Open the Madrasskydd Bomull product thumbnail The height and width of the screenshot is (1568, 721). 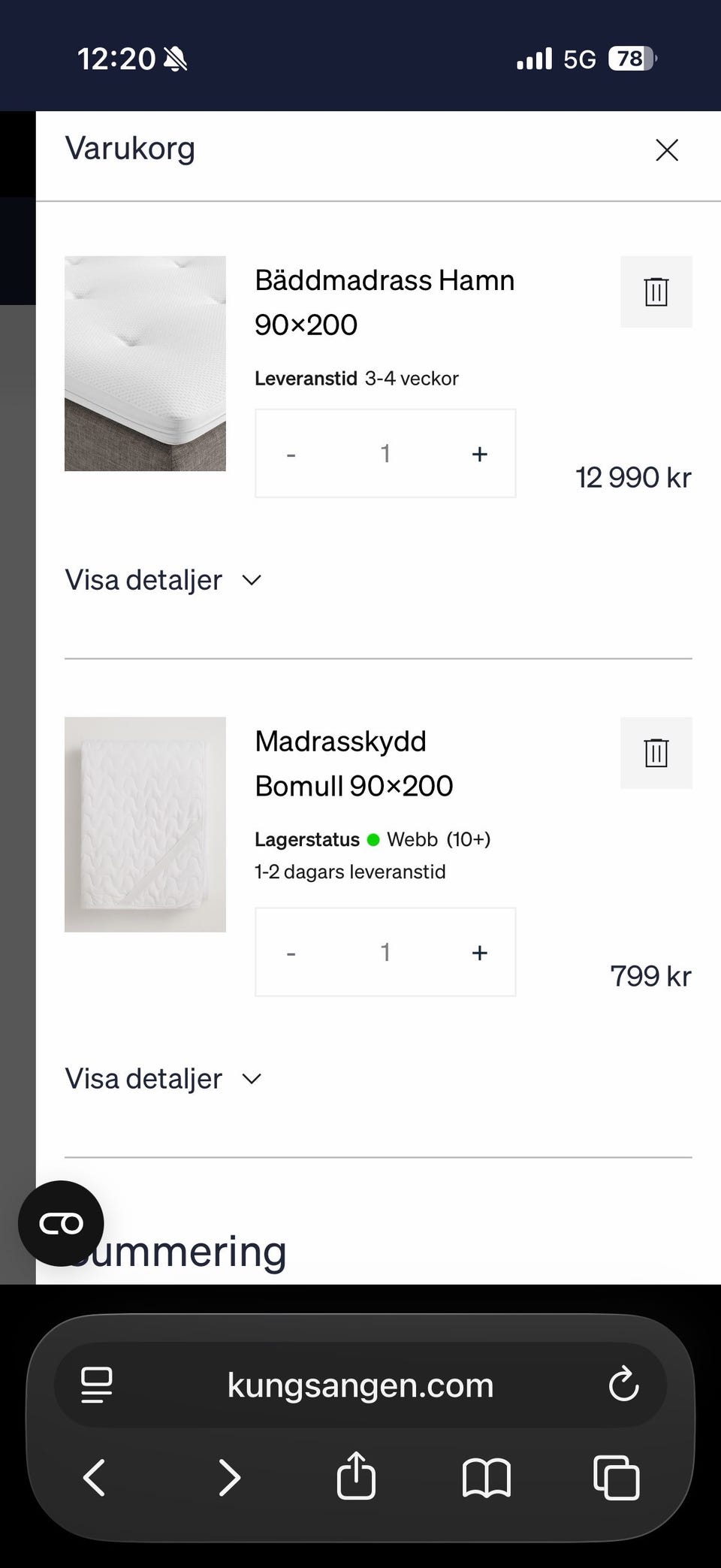145,825
